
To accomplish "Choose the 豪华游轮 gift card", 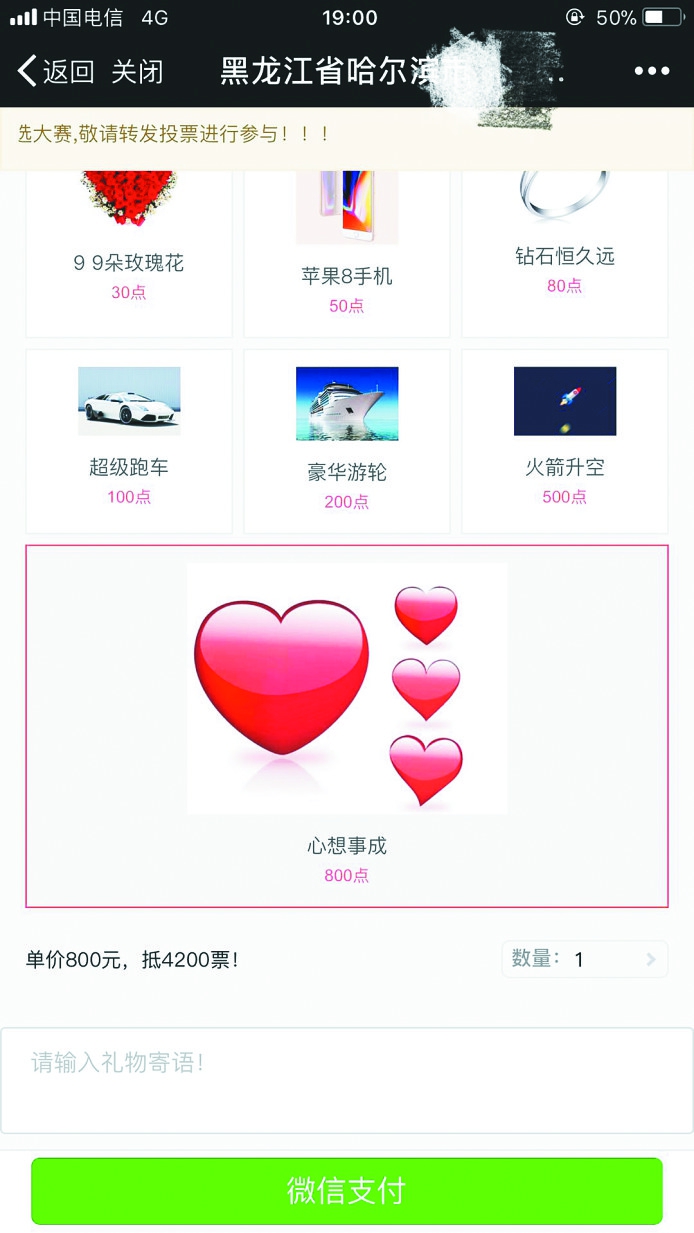I will pyautogui.click(x=347, y=441).
